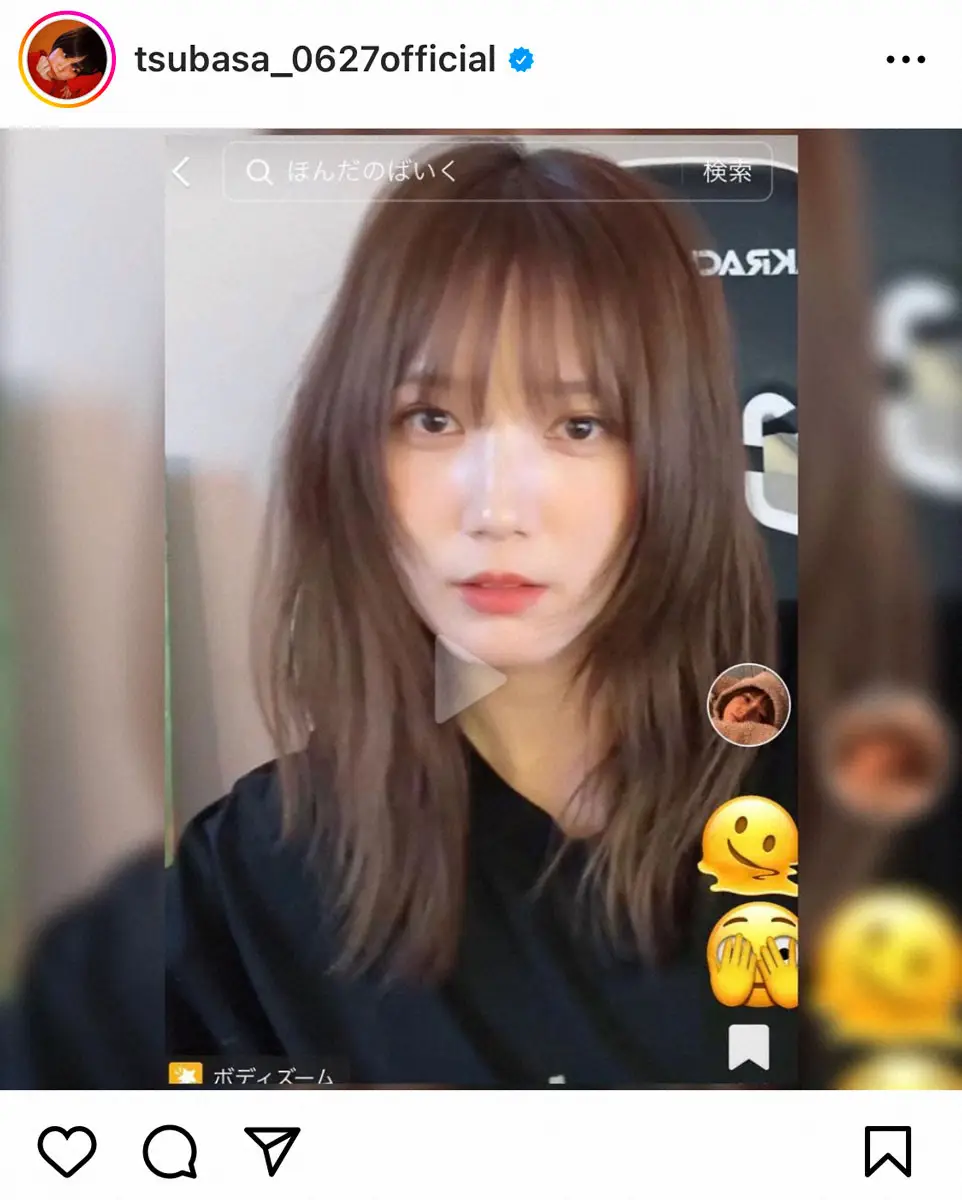The width and height of the screenshot is (962, 1200).
Task: Like this post with the heart
Action: point(67,1151)
